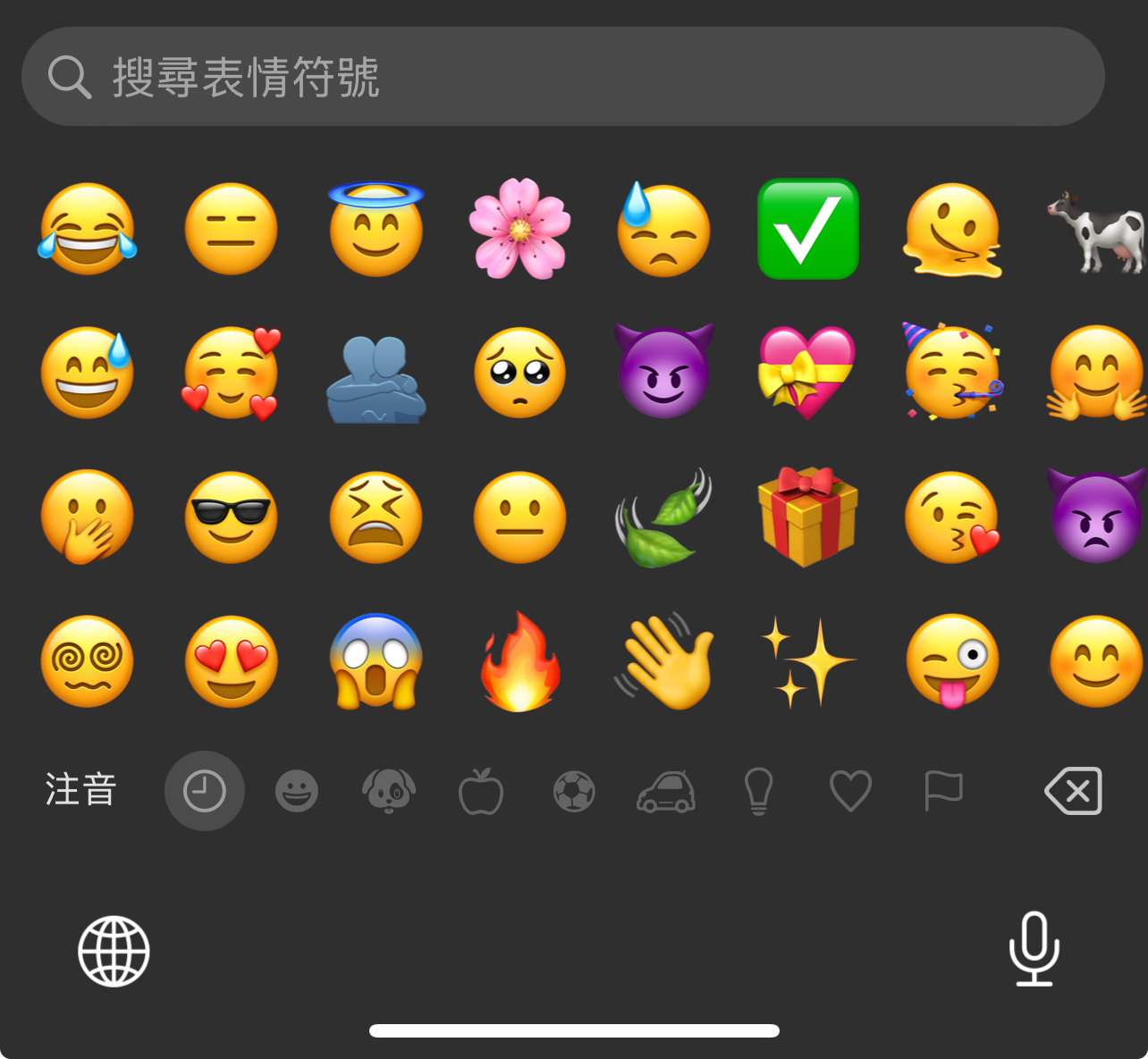Screen dimensions: 1148x1059
Task: Open the activities soccer ball category
Action: [x=574, y=791]
